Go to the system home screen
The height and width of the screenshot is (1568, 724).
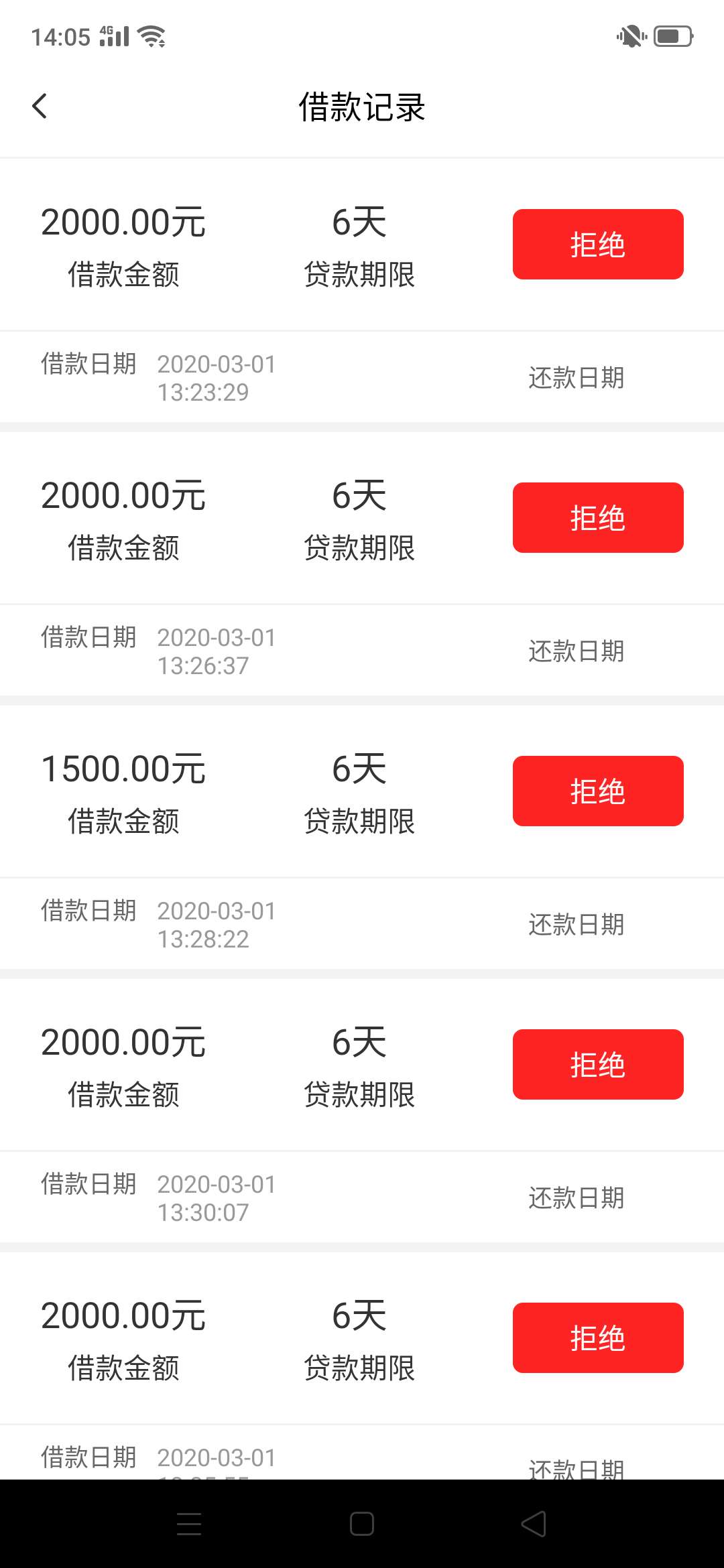(x=362, y=1524)
